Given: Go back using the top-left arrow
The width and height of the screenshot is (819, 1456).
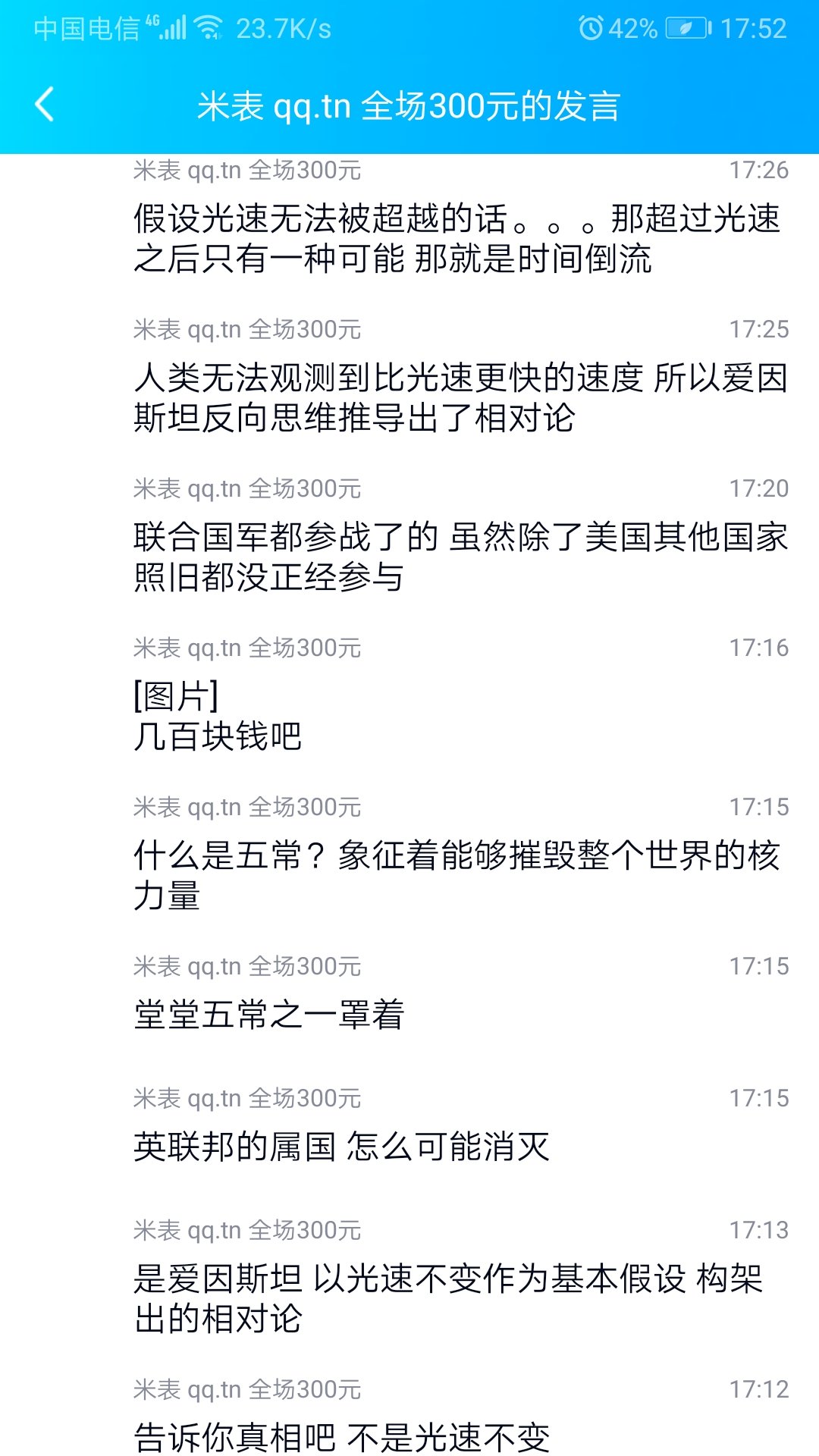Looking at the screenshot, I should point(45,105).
